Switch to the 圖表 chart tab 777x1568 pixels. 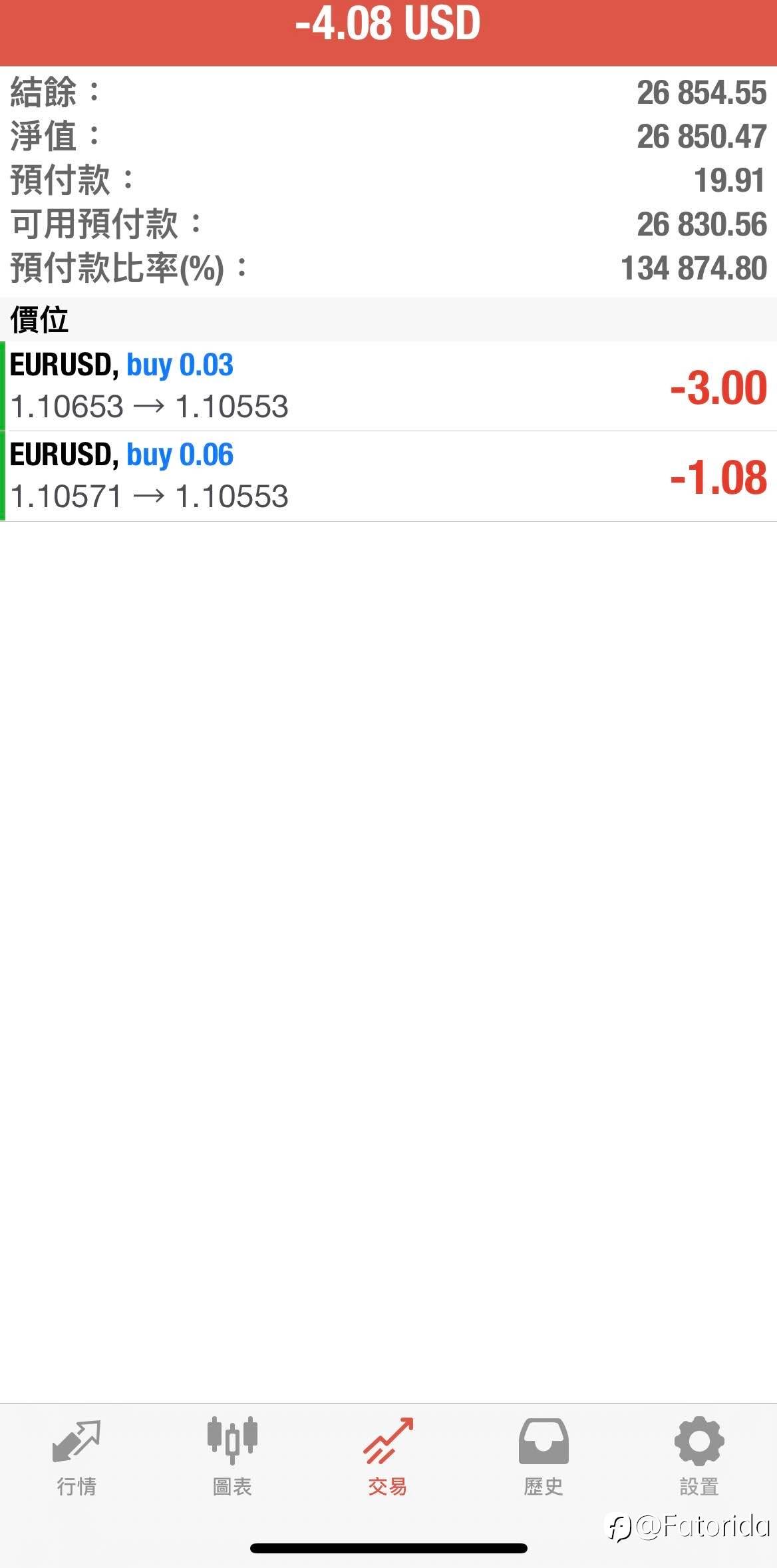(x=232, y=1457)
